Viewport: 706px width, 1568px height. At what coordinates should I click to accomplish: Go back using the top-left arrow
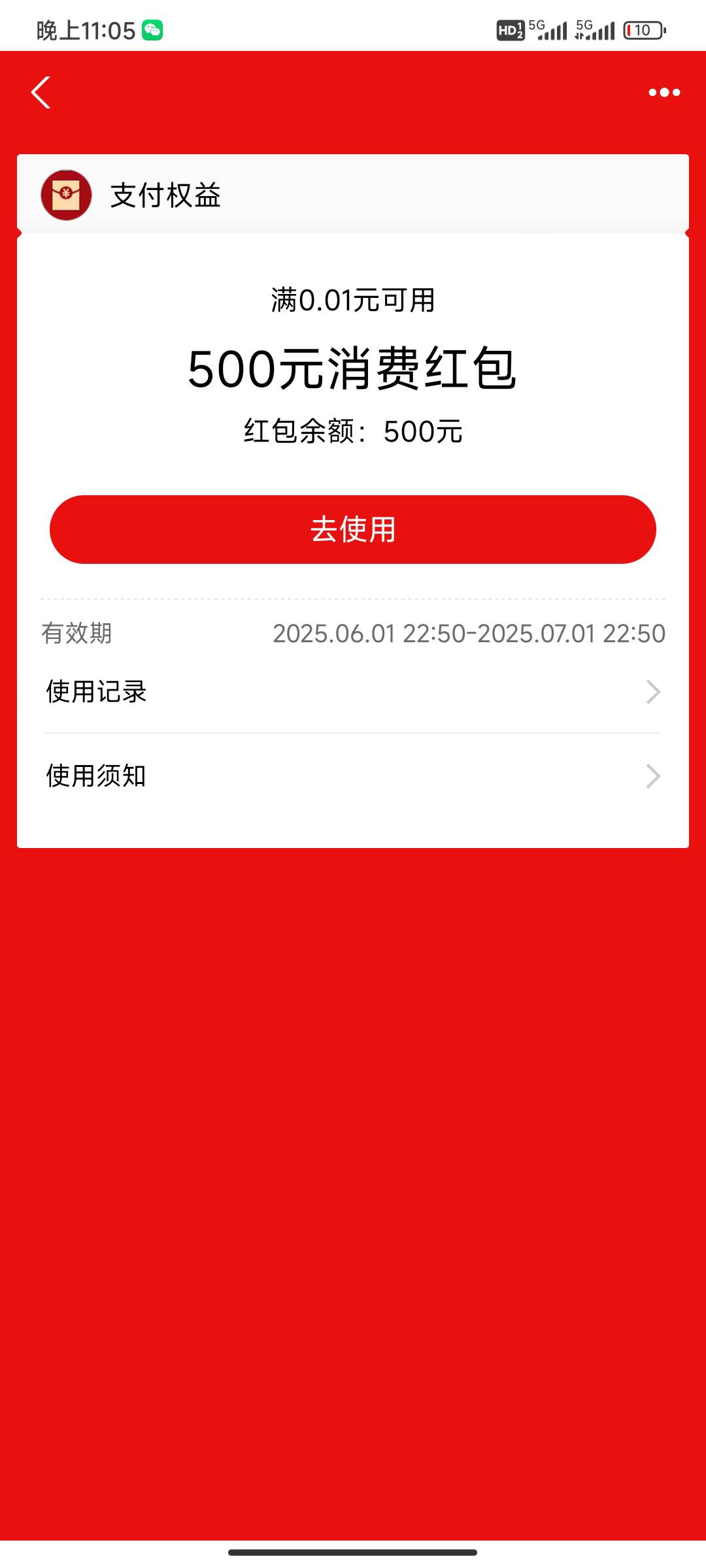(x=41, y=92)
